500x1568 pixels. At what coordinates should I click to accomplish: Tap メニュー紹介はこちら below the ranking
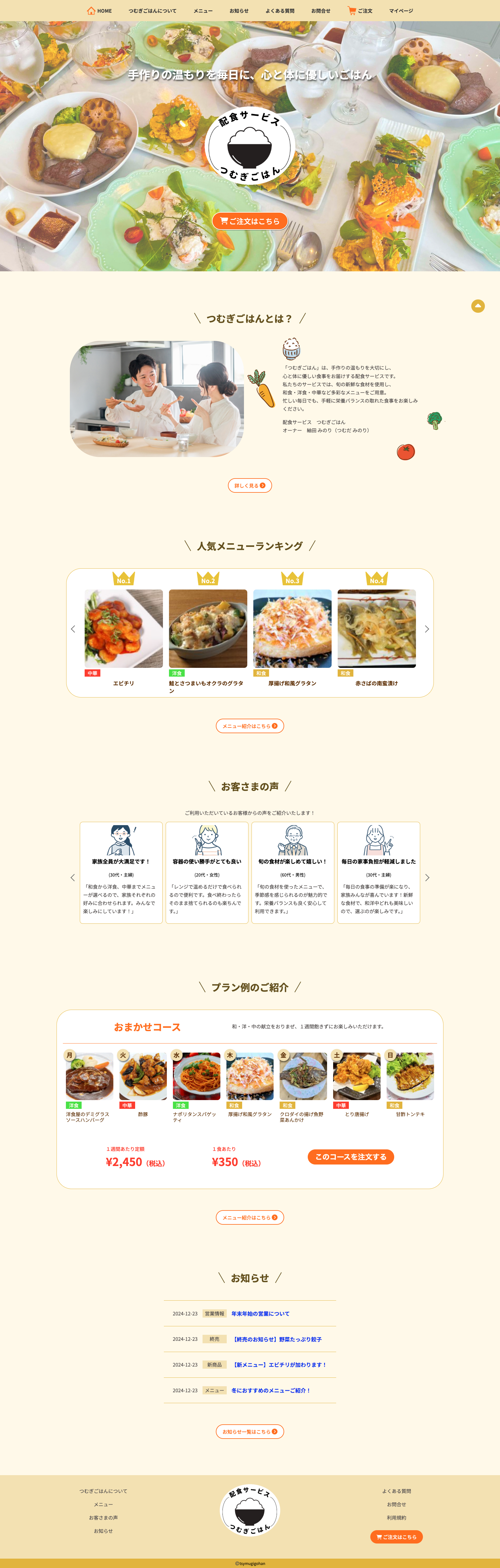click(250, 726)
